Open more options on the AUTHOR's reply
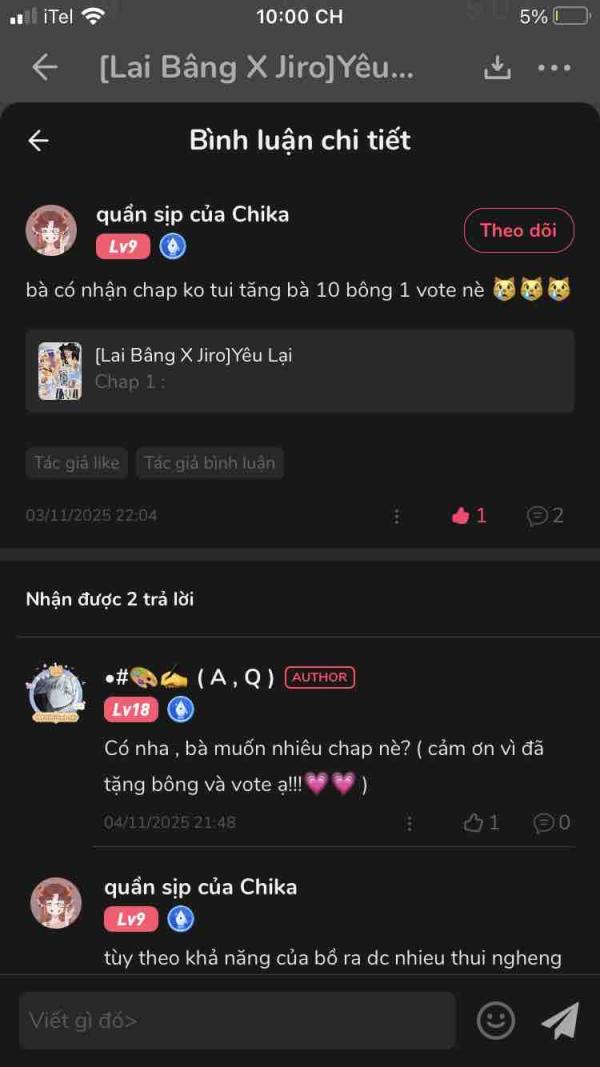Screen dimensions: 600x1067 tap(410, 823)
